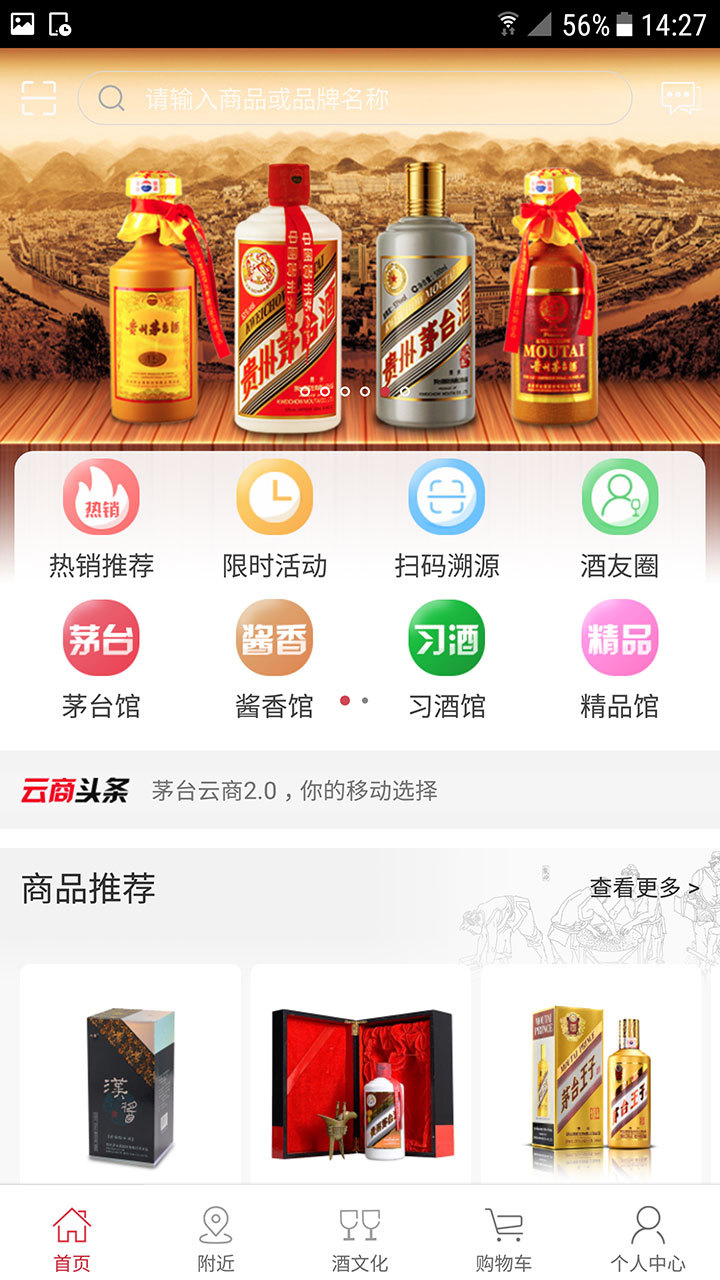Viewport: 720px width, 1280px height.
Task: Go to the 购物车 shopping cart tab
Action: pos(504,1238)
